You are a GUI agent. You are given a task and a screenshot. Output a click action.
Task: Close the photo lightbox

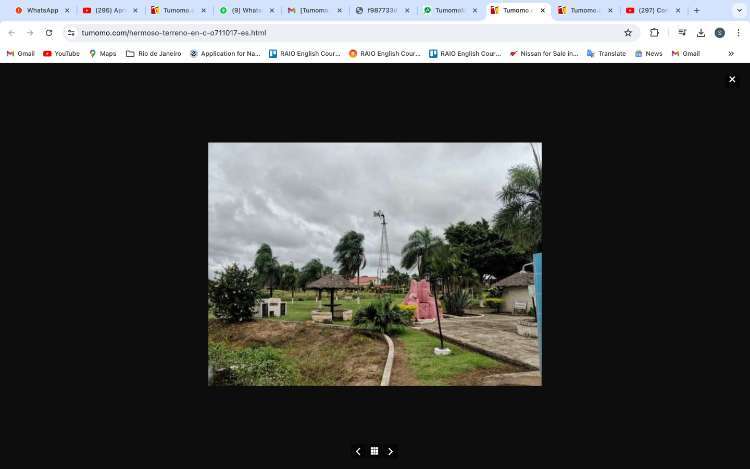[x=731, y=80]
